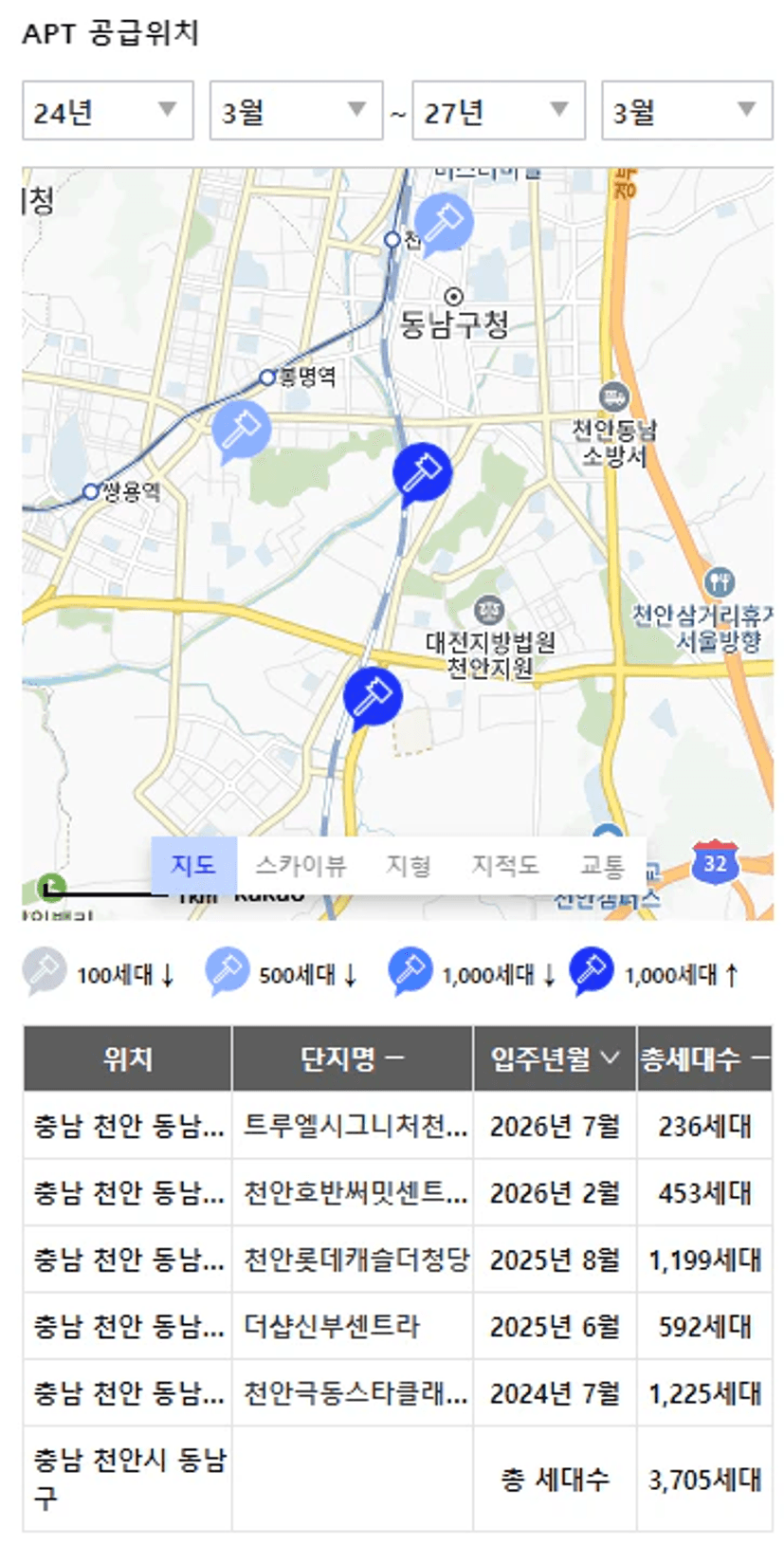Open the 더샵신부센트라 row
Image resolution: width=784 pixels, height=1545 pixels.
click(332, 1326)
